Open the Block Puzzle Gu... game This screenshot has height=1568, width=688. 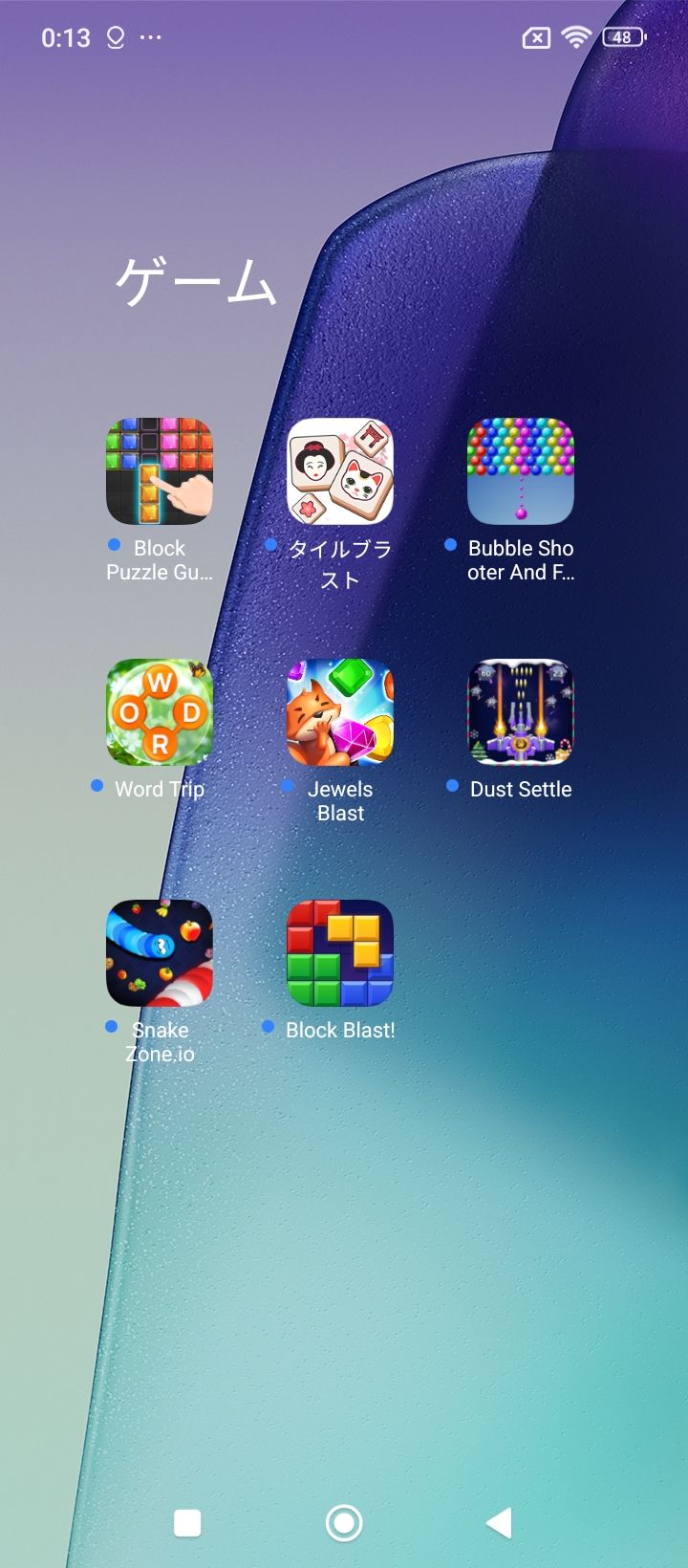point(160,471)
